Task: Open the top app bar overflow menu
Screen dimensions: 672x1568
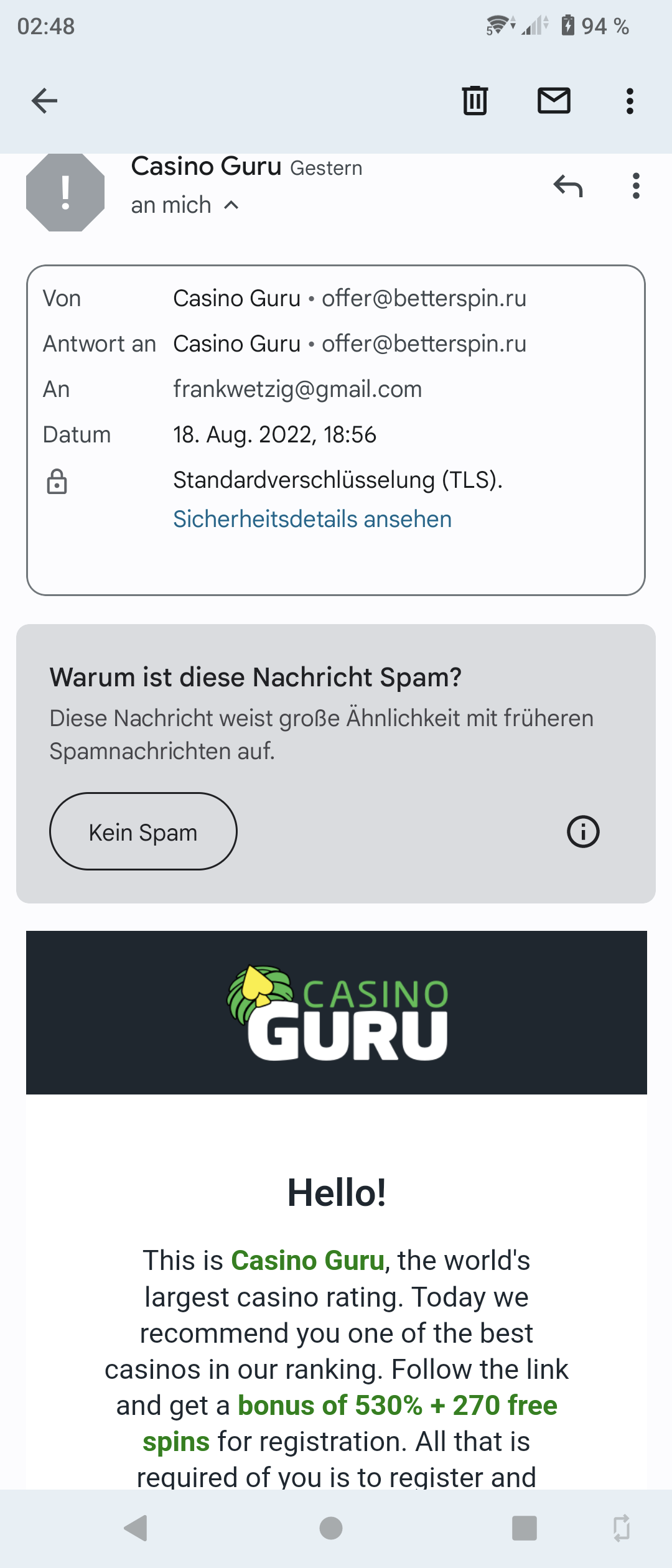Action: [x=630, y=101]
